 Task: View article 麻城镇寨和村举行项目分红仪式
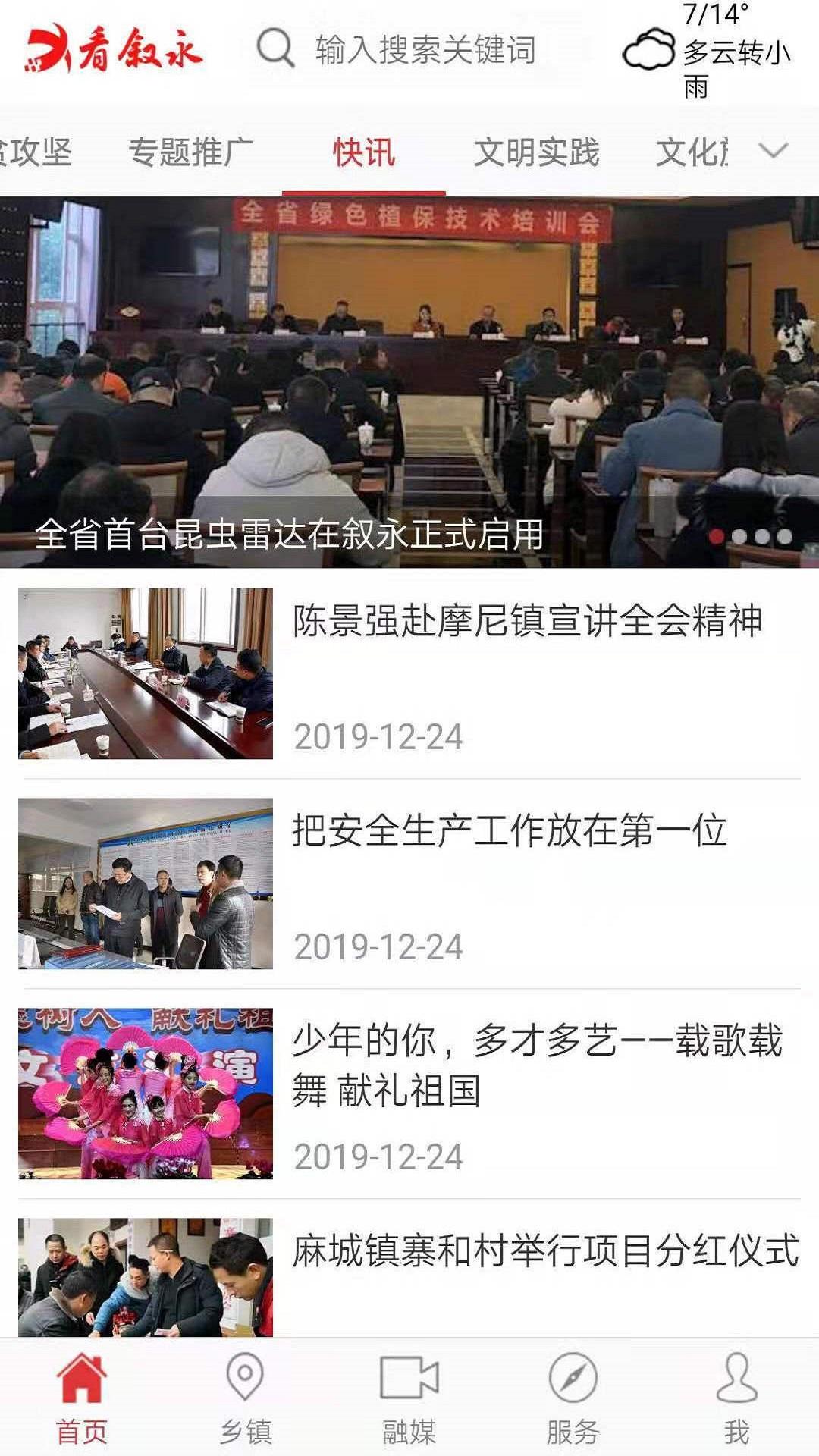(545, 1251)
